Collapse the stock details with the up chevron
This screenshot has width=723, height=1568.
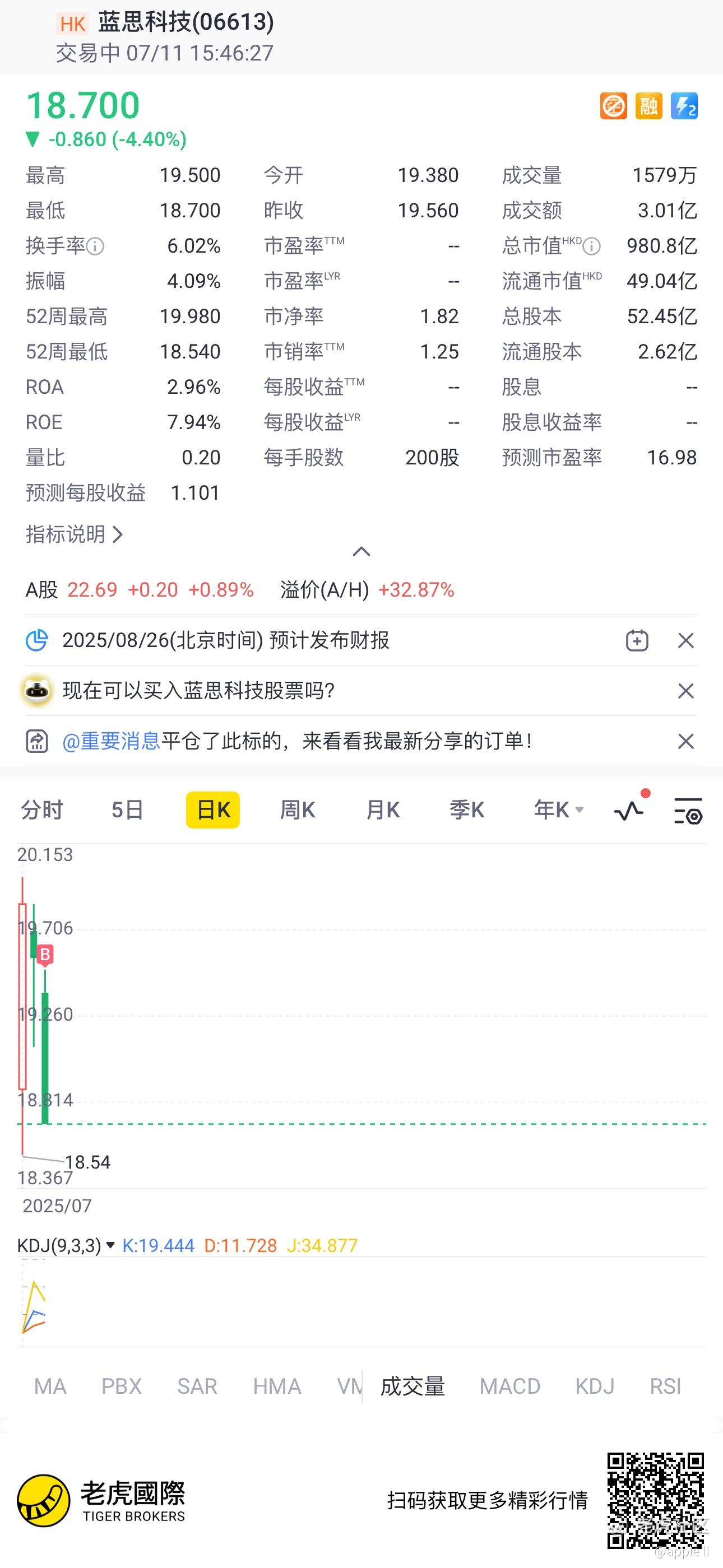point(361,551)
